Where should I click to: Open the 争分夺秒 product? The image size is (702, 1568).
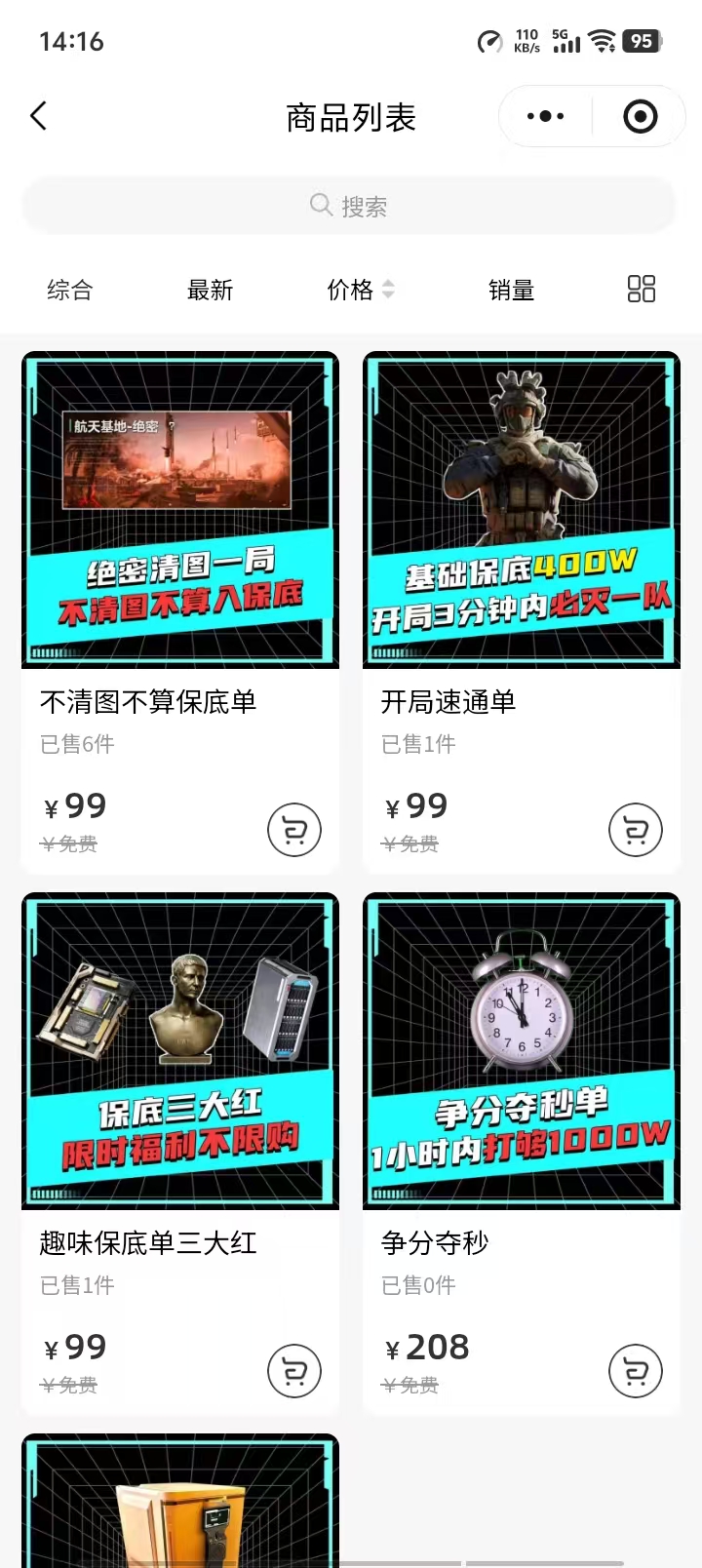(x=522, y=1051)
